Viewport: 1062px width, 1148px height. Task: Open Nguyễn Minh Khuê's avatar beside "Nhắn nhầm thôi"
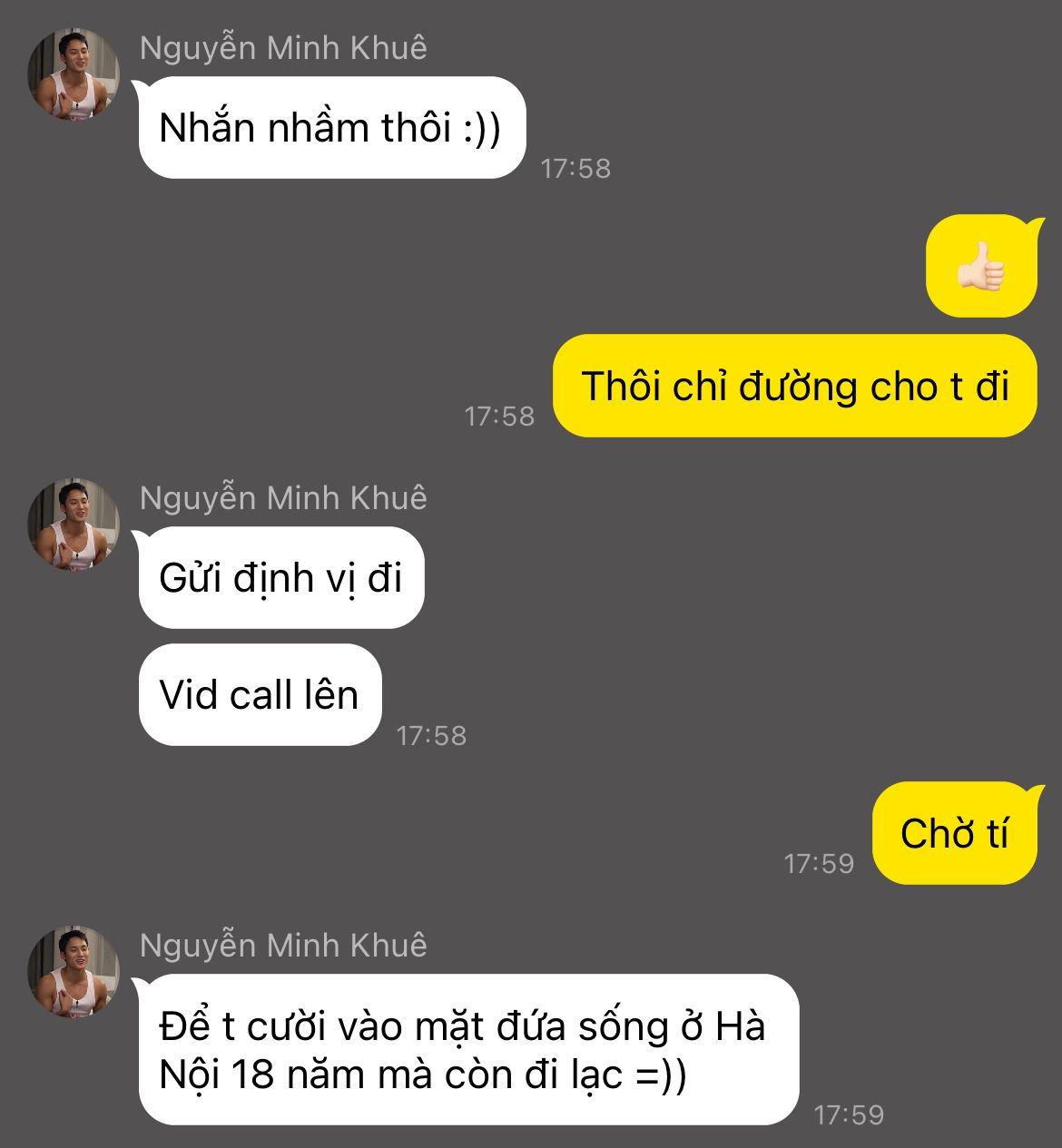click(74, 74)
